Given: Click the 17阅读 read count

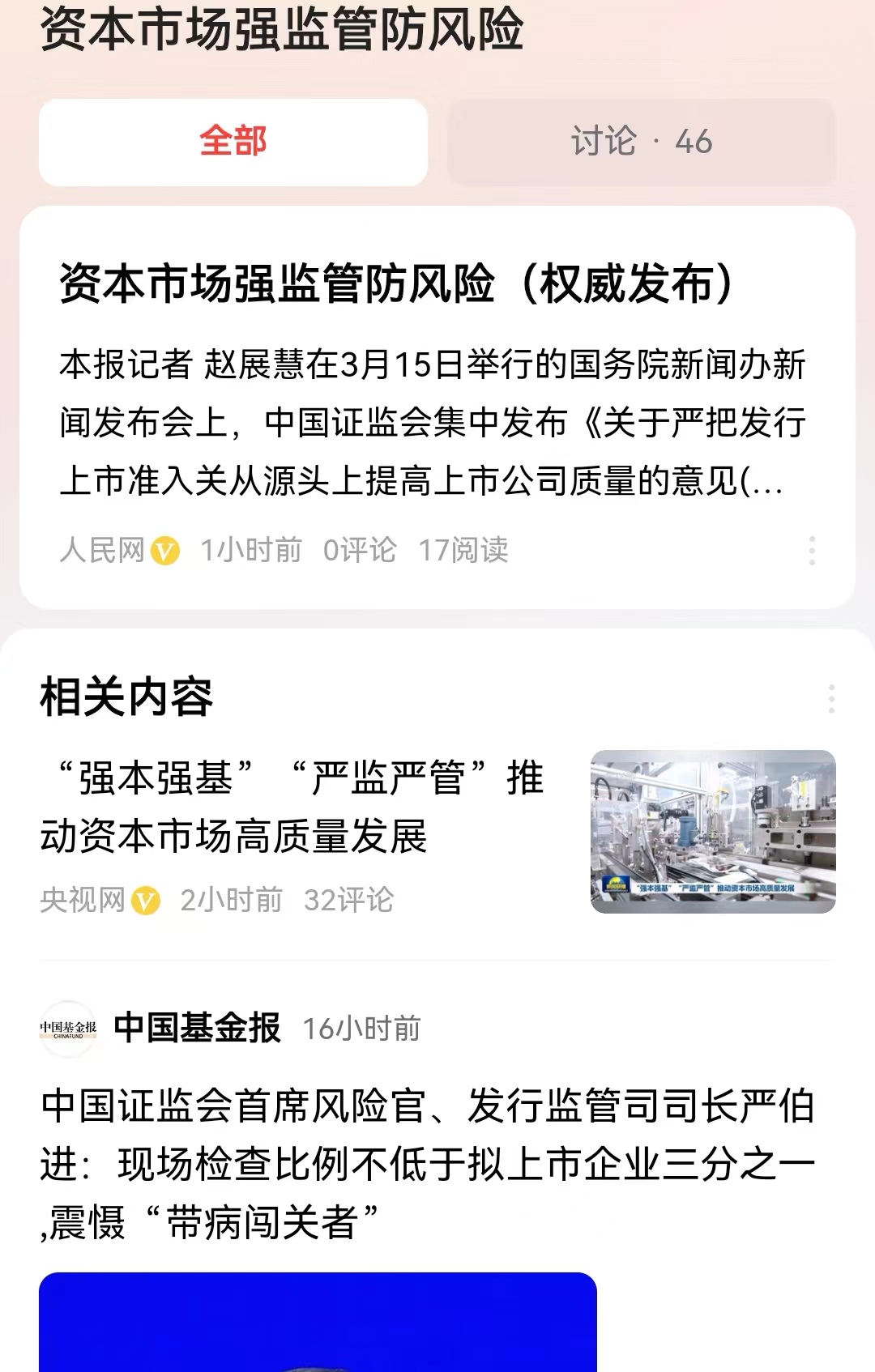Looking at the screenshot, I should coord(463,550).
